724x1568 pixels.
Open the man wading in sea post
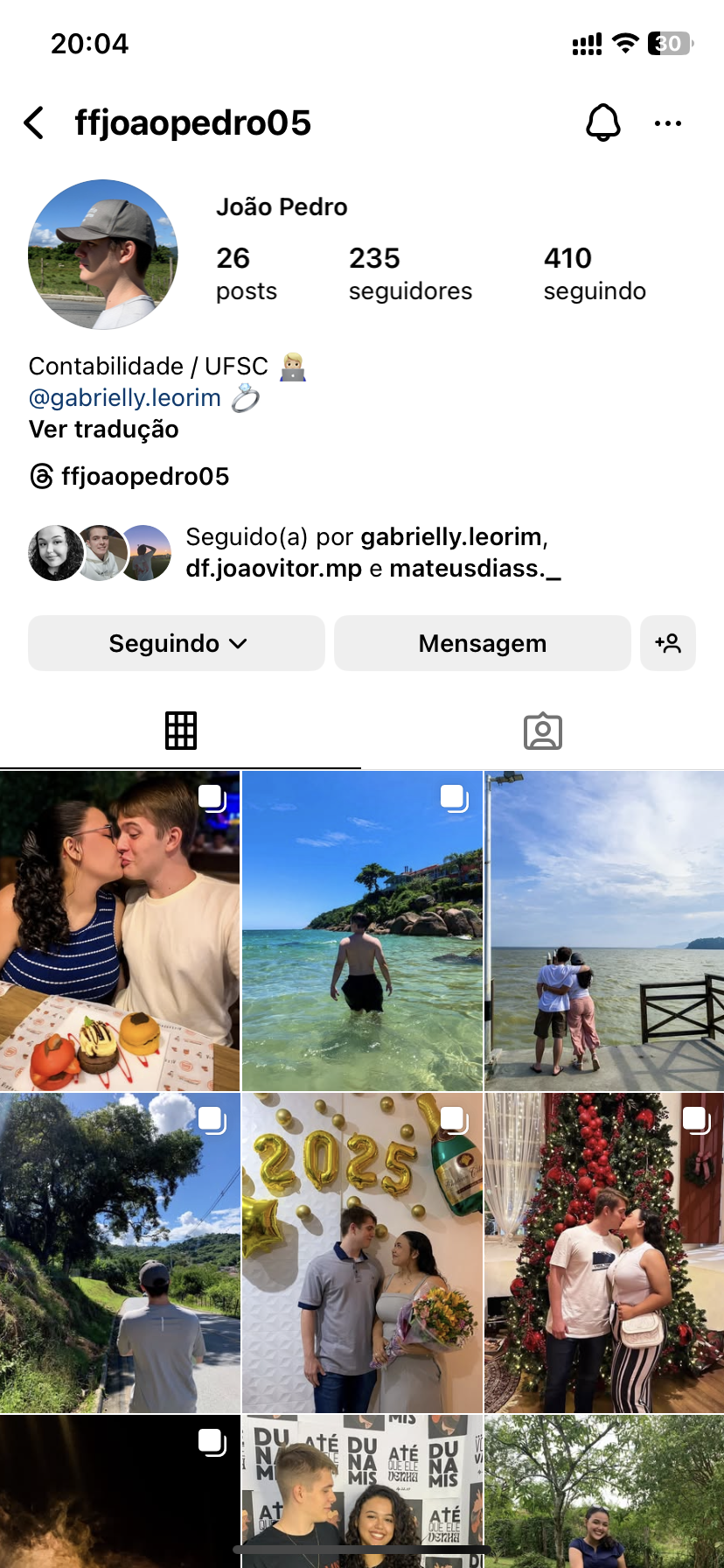pos(362,931)
